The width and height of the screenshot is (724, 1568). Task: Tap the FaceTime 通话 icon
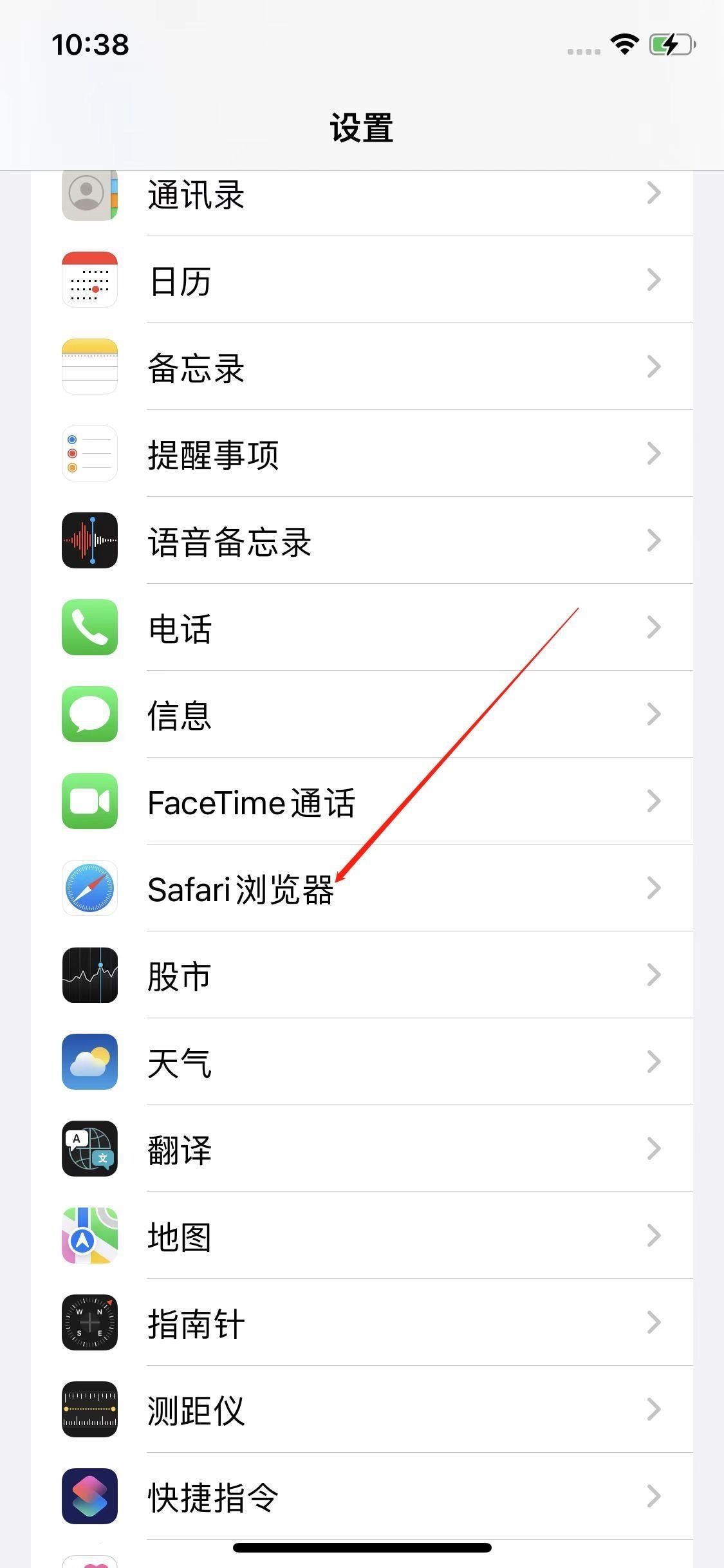[89, 801]
